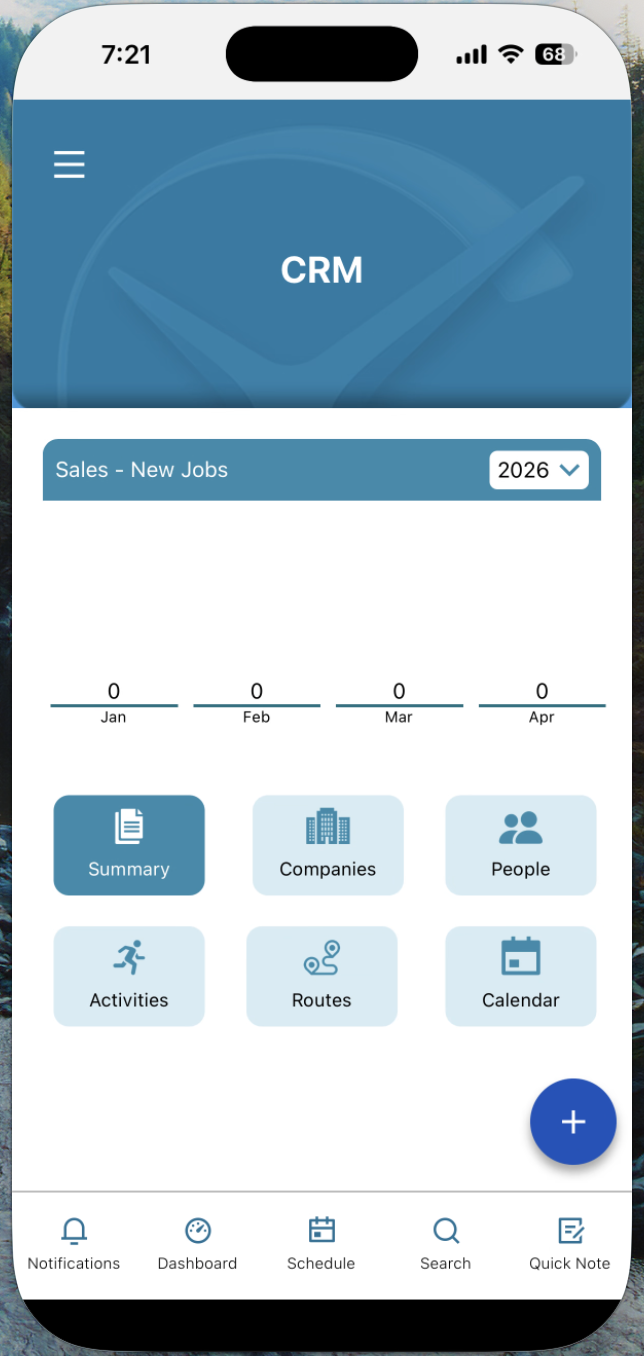The height and width of the screenshot is (1356, 644).
Task: Go to Activities
Action: 129,976
